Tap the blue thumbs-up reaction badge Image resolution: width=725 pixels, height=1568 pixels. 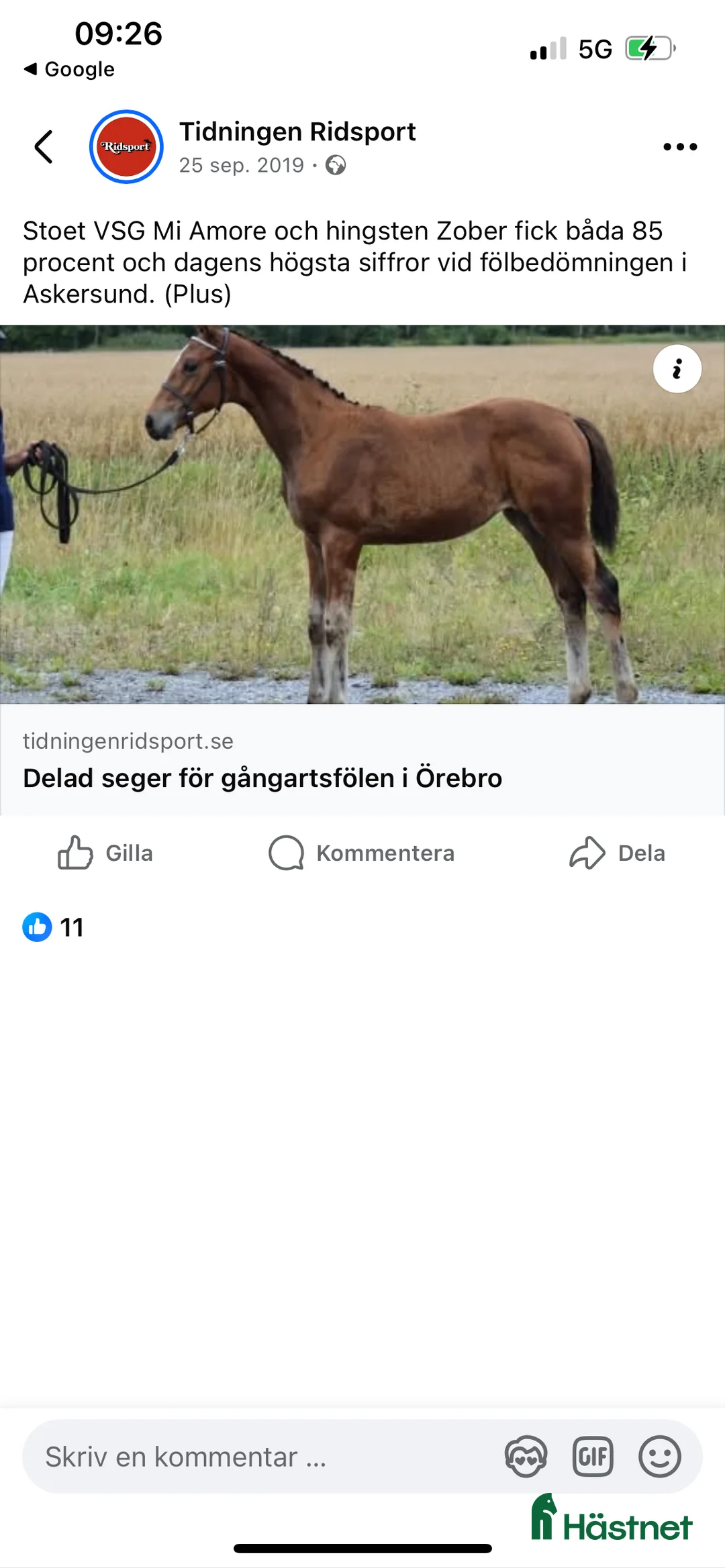[38, 927]
